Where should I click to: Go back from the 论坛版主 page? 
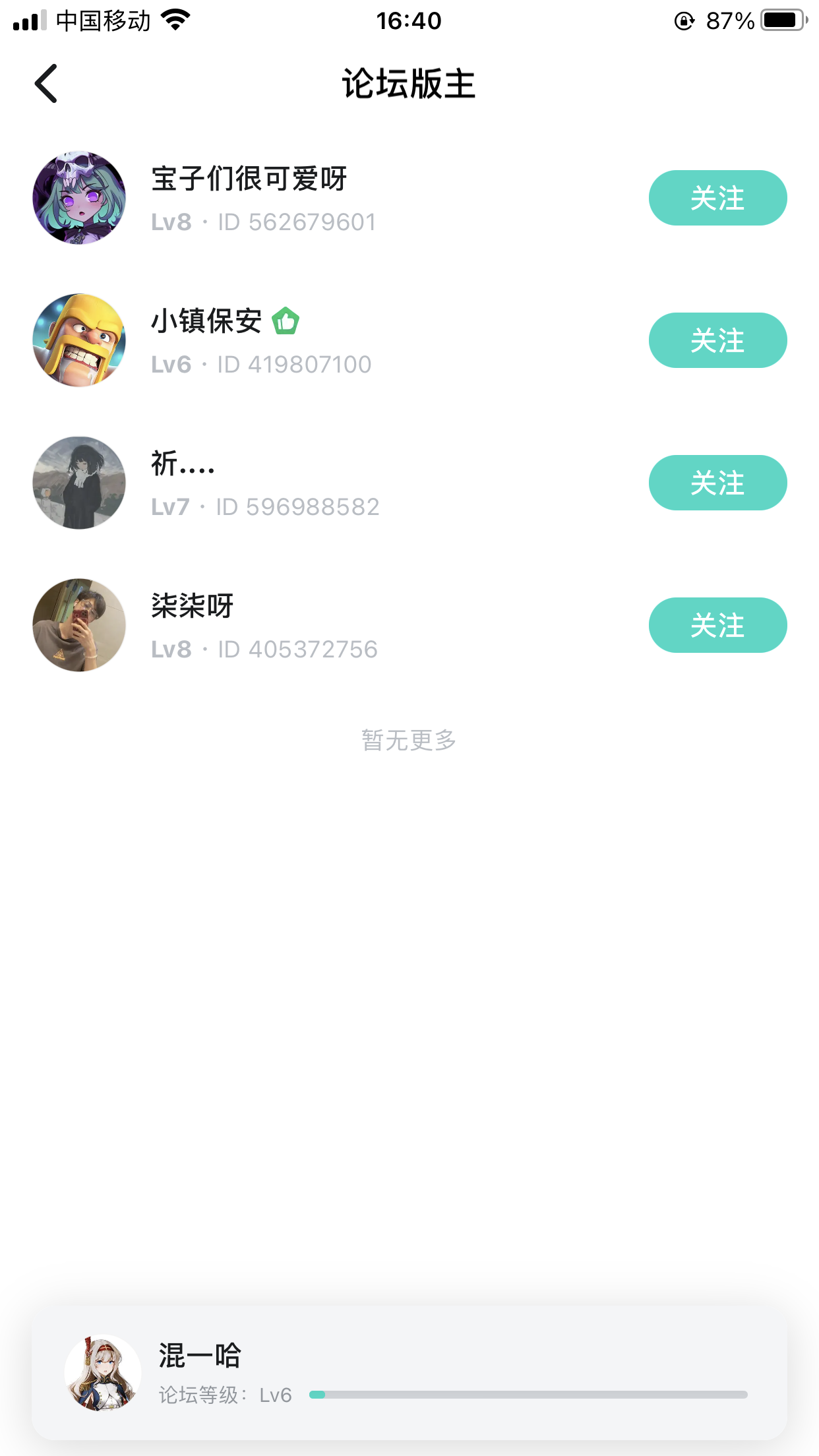click(46, 84)
